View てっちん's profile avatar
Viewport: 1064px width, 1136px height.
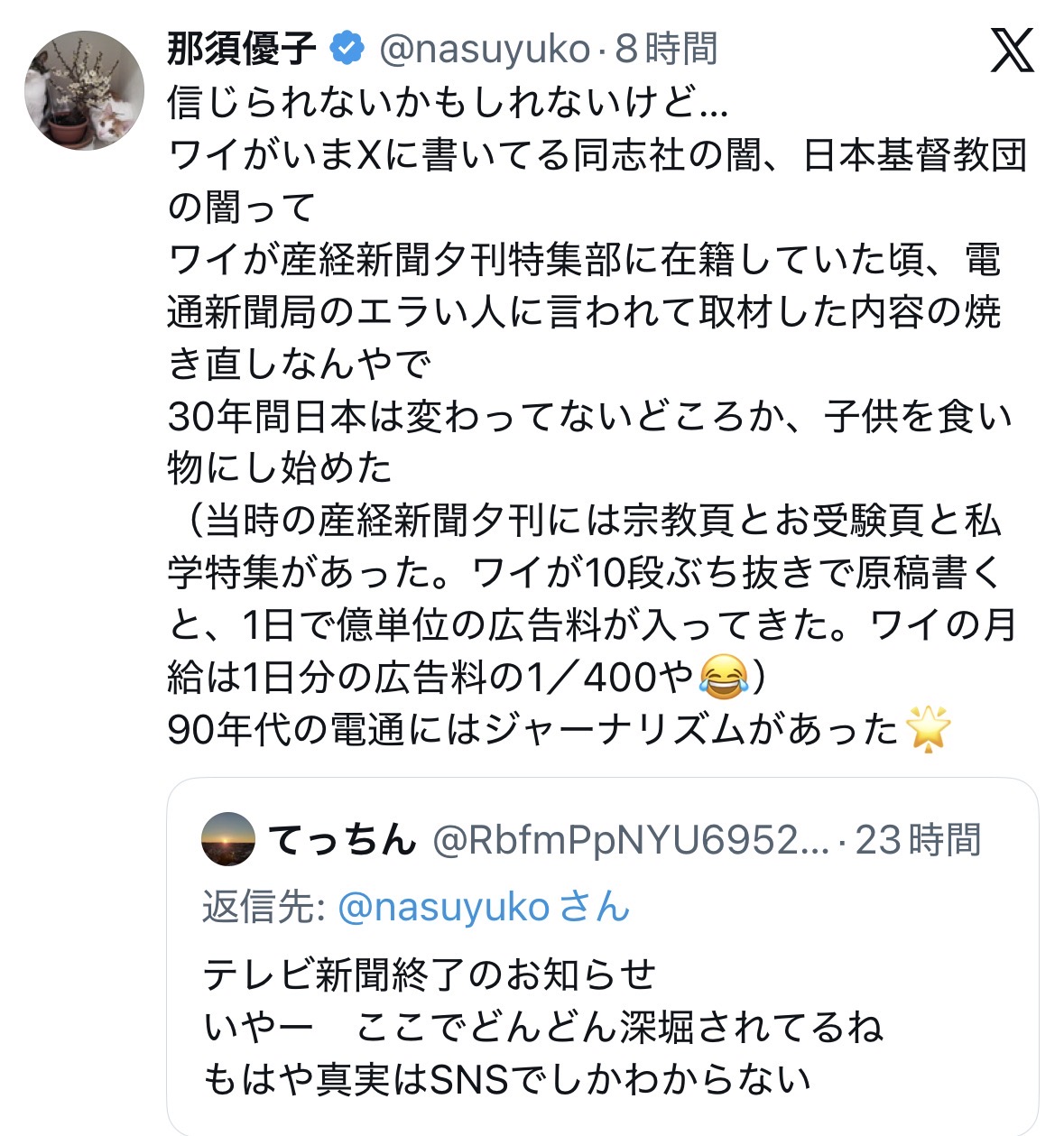tap(228, 840)
